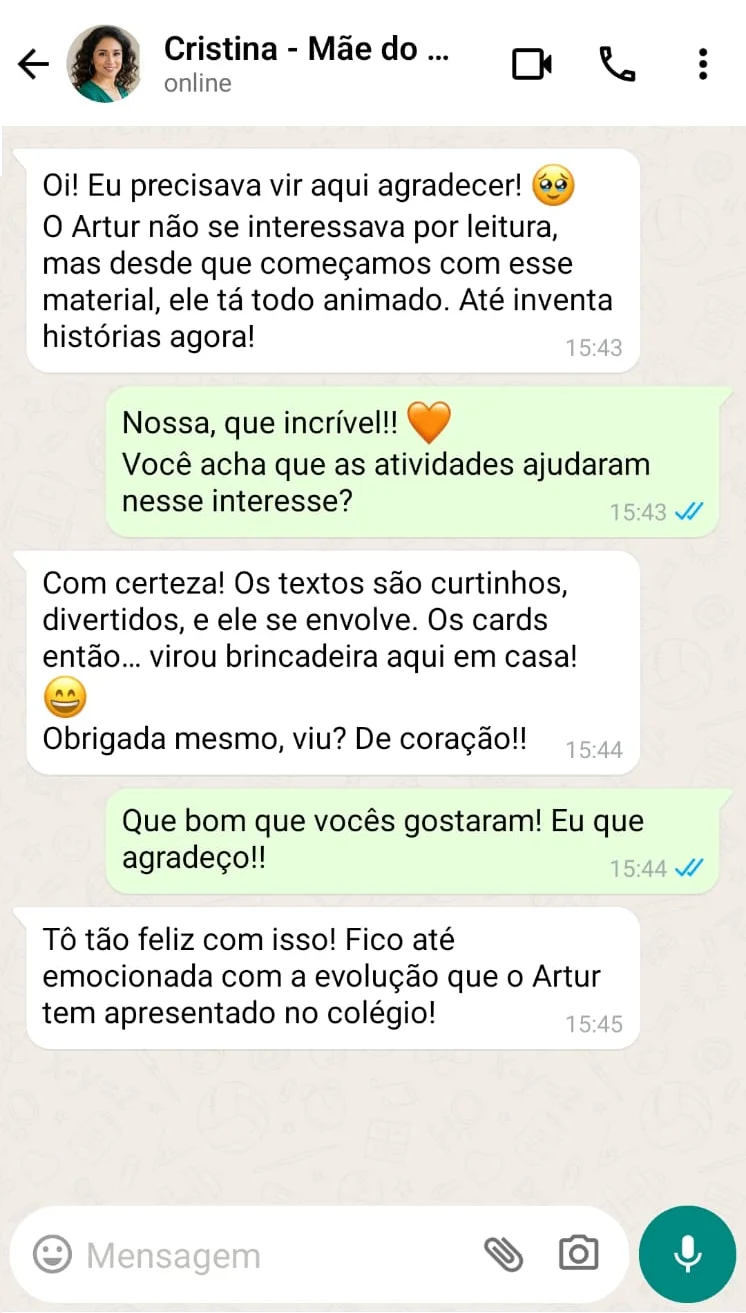This screenshot has width=746, height=1313.
Task: Tap the grinning emoji in Cristina's 15:44 message
Action: (62, 695)
